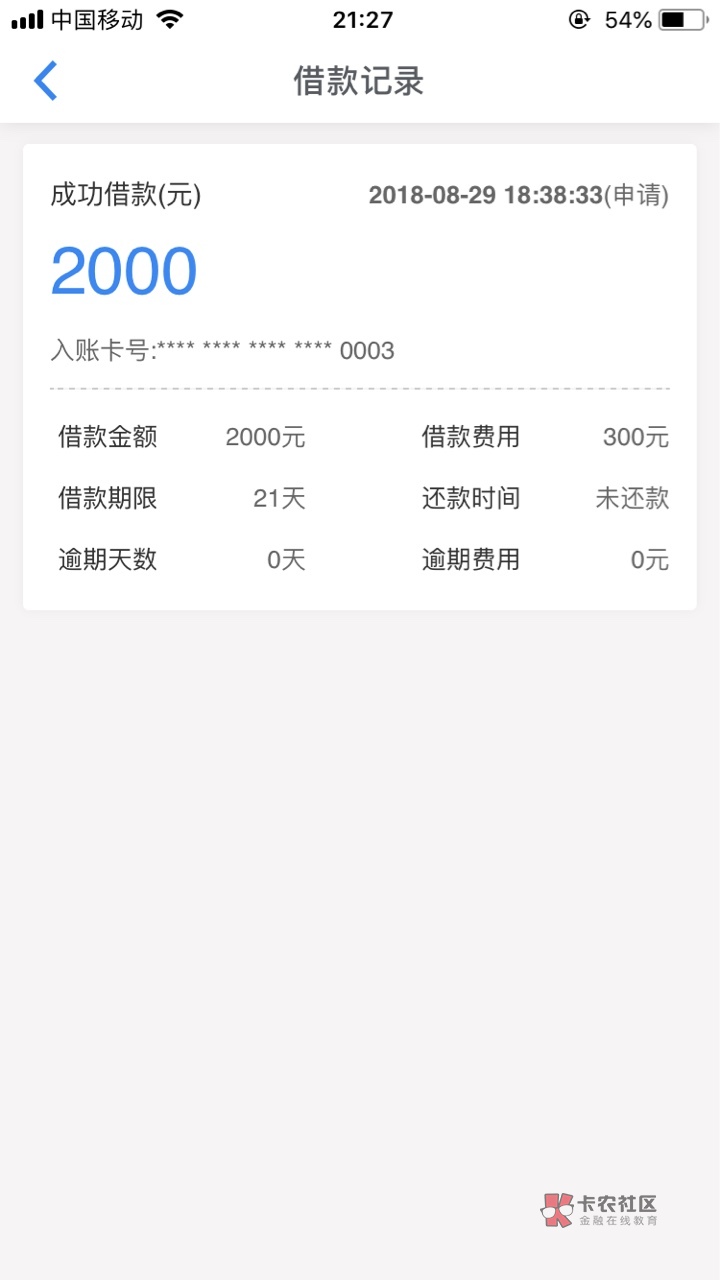Go back from the 借款记录 page
720x1280 pixels.
[46, 81]
